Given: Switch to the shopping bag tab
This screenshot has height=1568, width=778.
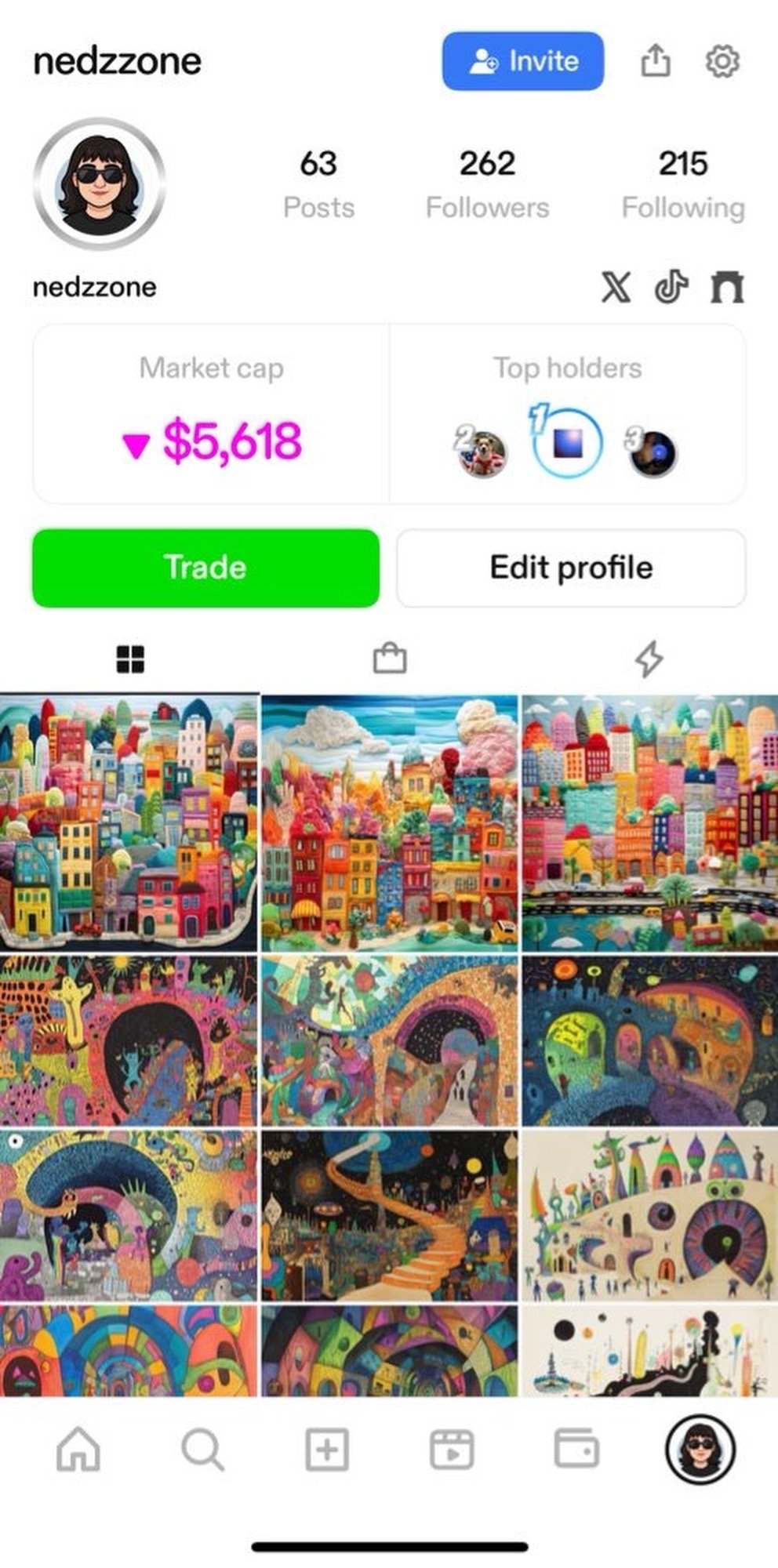Looking at the screenshot, I should pyautogui.click(x=389, y=659).
